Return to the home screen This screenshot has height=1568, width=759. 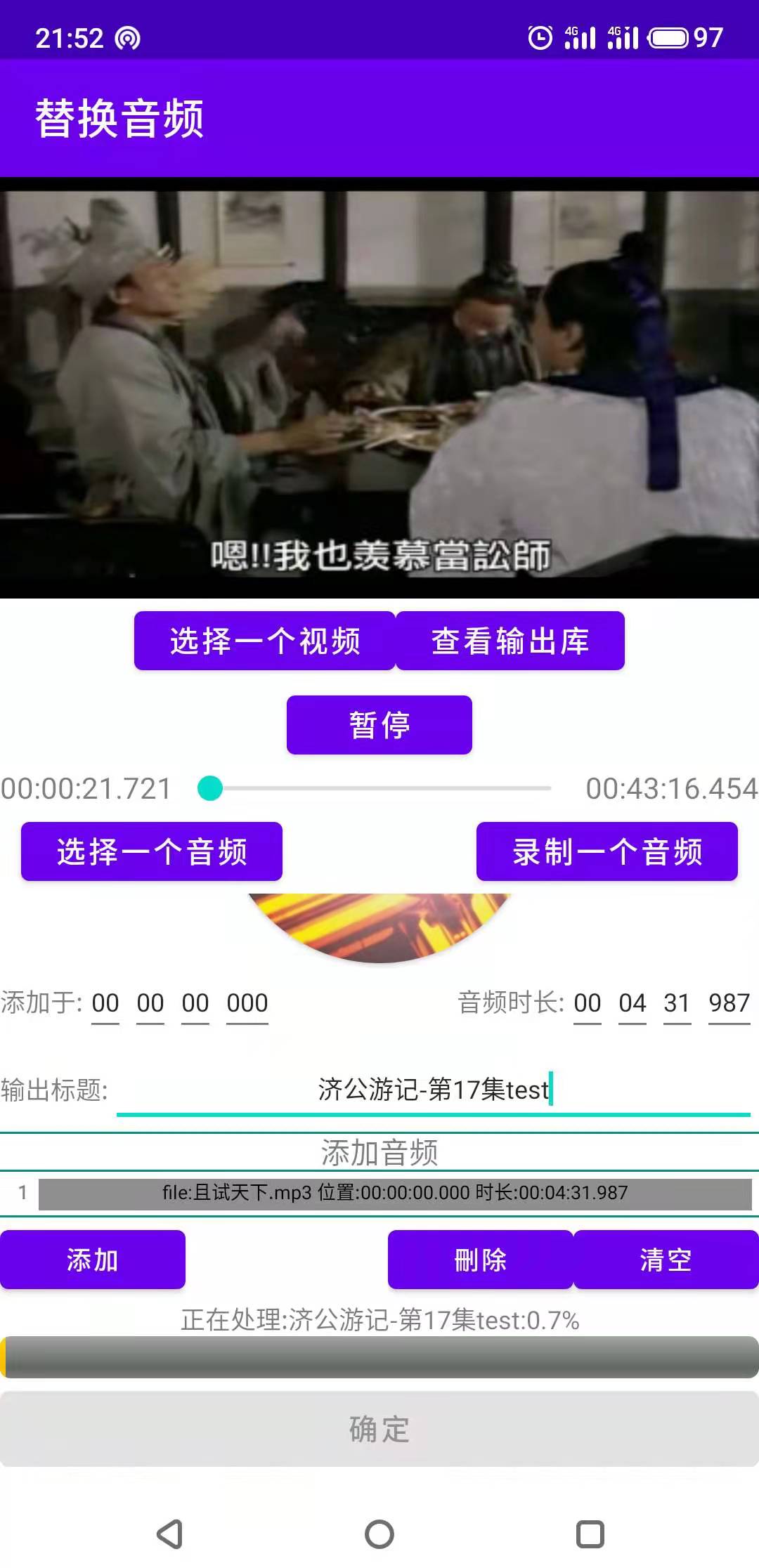379,1534
